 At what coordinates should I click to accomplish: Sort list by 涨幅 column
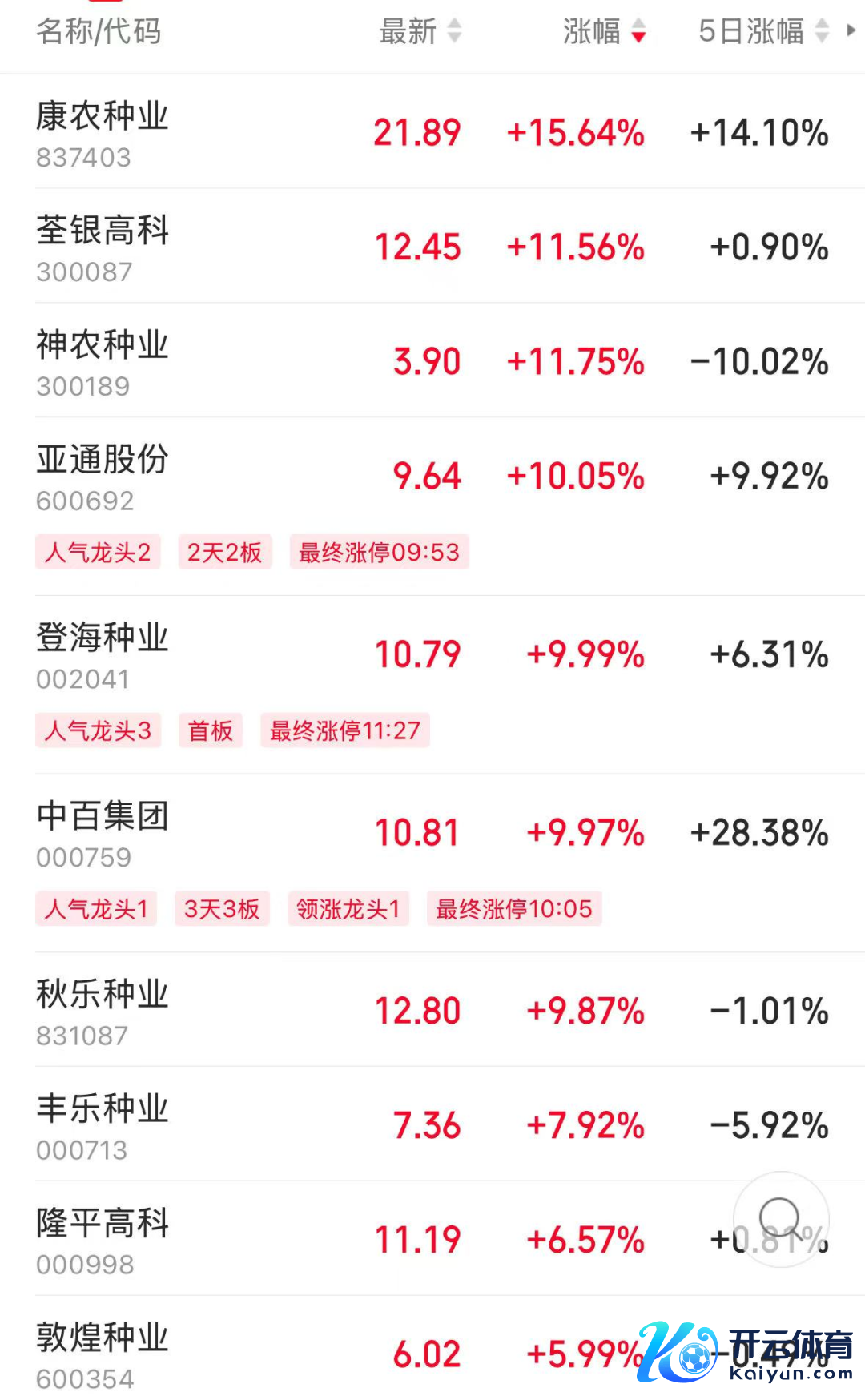tap(603, 32)
